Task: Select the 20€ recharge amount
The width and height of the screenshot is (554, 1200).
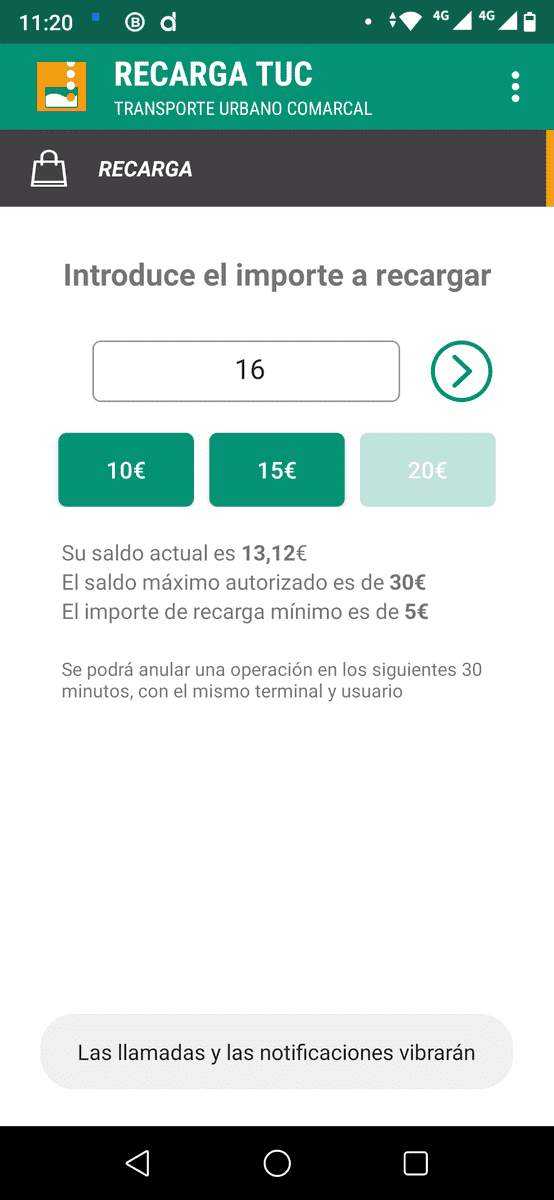Action: click(x=428, y=470)
